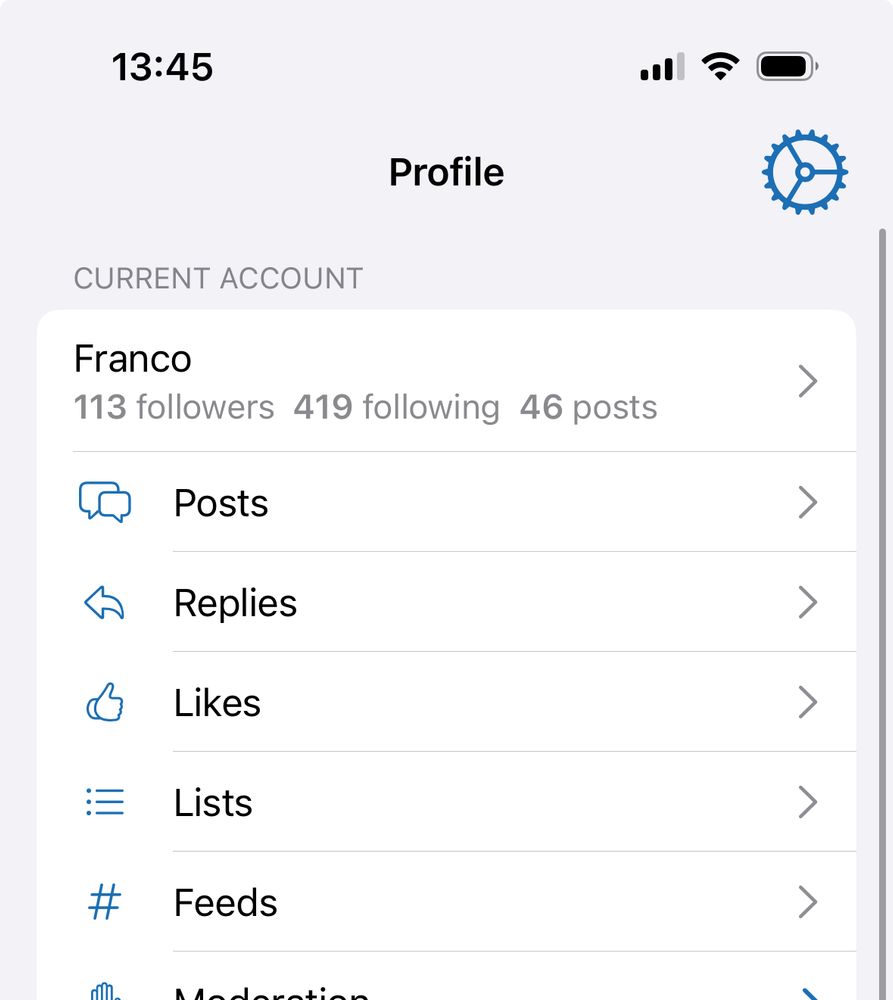This screenshot has width=893, height=1000.
Task: Go to Lists
Action: (446, 803)
